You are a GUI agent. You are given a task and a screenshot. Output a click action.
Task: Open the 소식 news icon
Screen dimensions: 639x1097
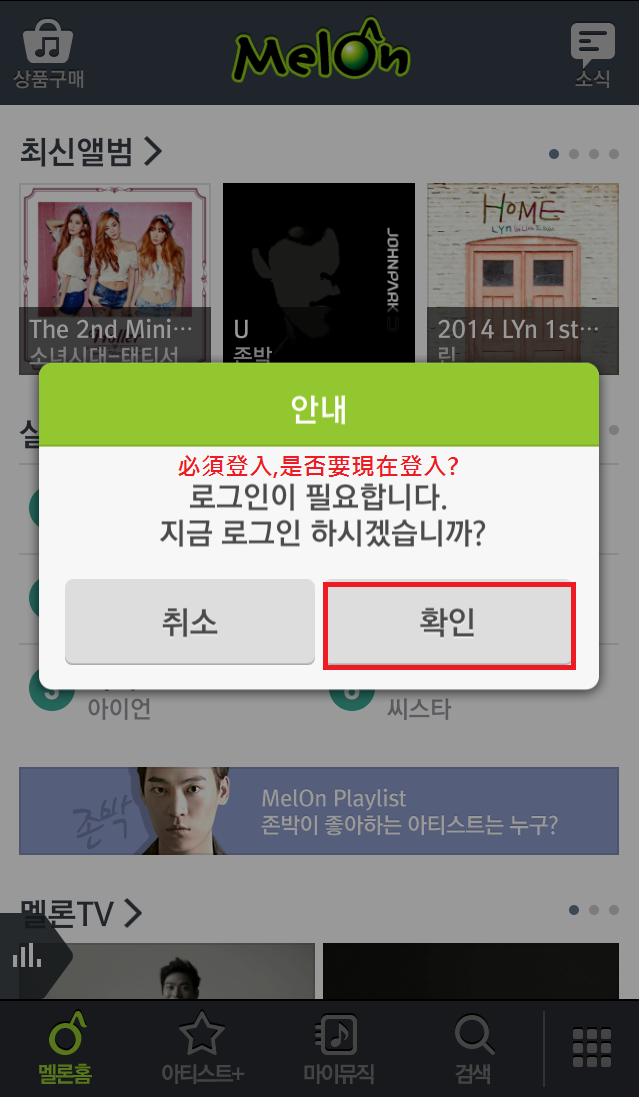[592, 53]
